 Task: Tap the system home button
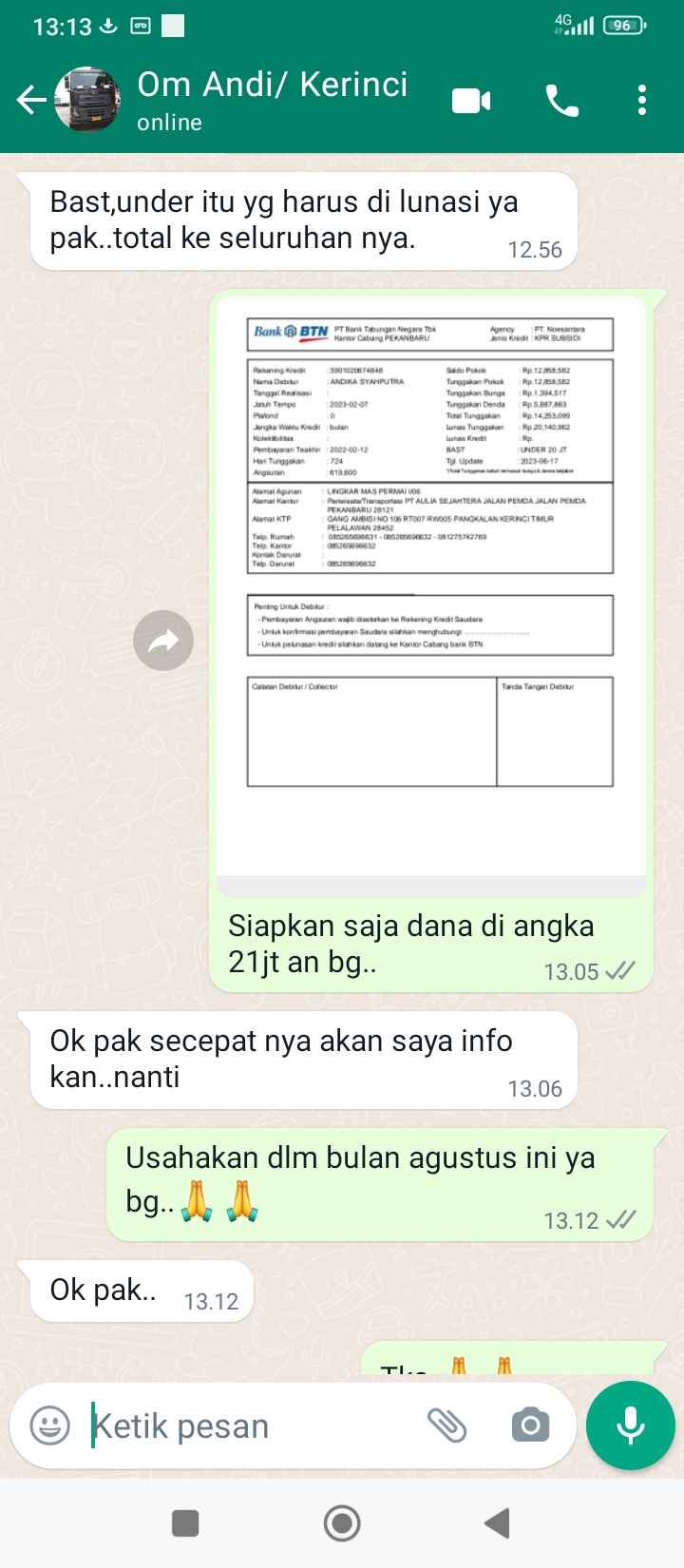[x=342, y=1523]
